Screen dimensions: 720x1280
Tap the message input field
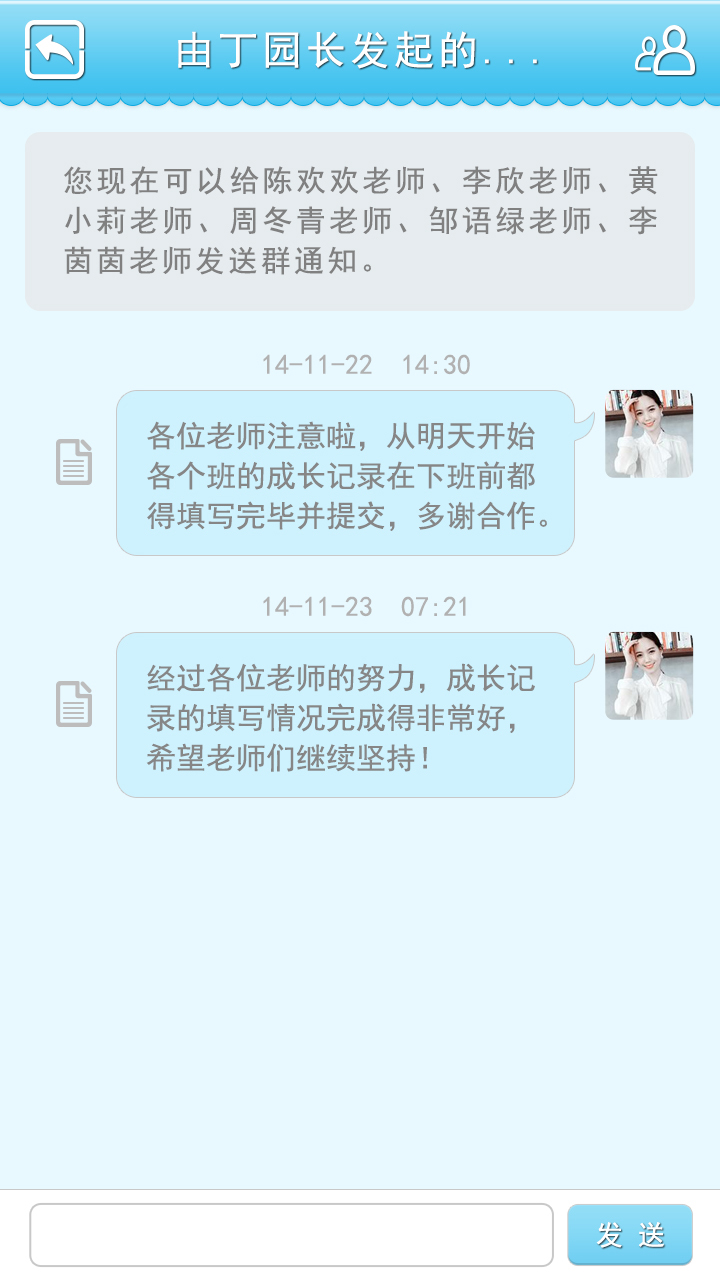point(291,1235)
